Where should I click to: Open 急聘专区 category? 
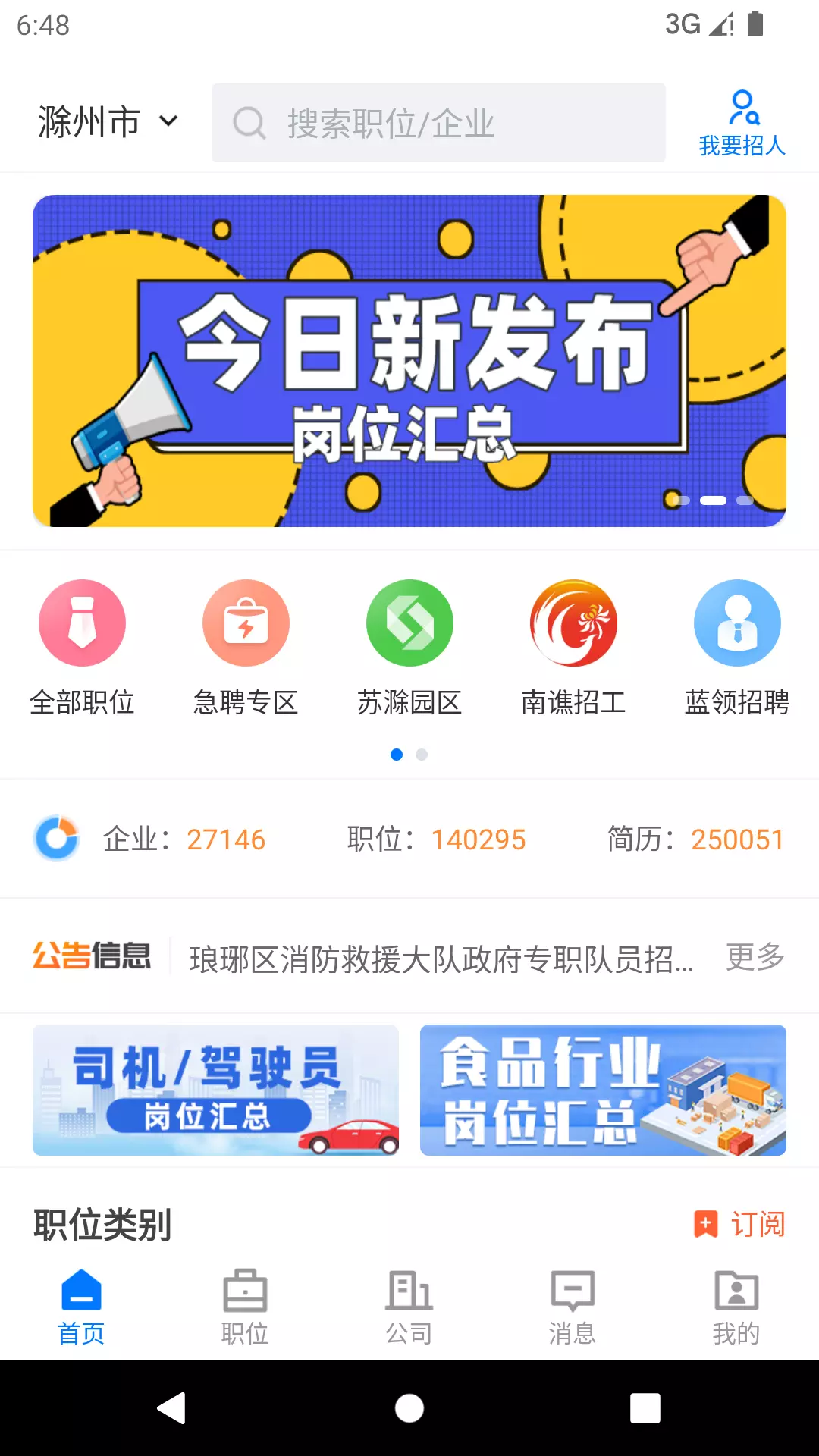tap(246, 648)
